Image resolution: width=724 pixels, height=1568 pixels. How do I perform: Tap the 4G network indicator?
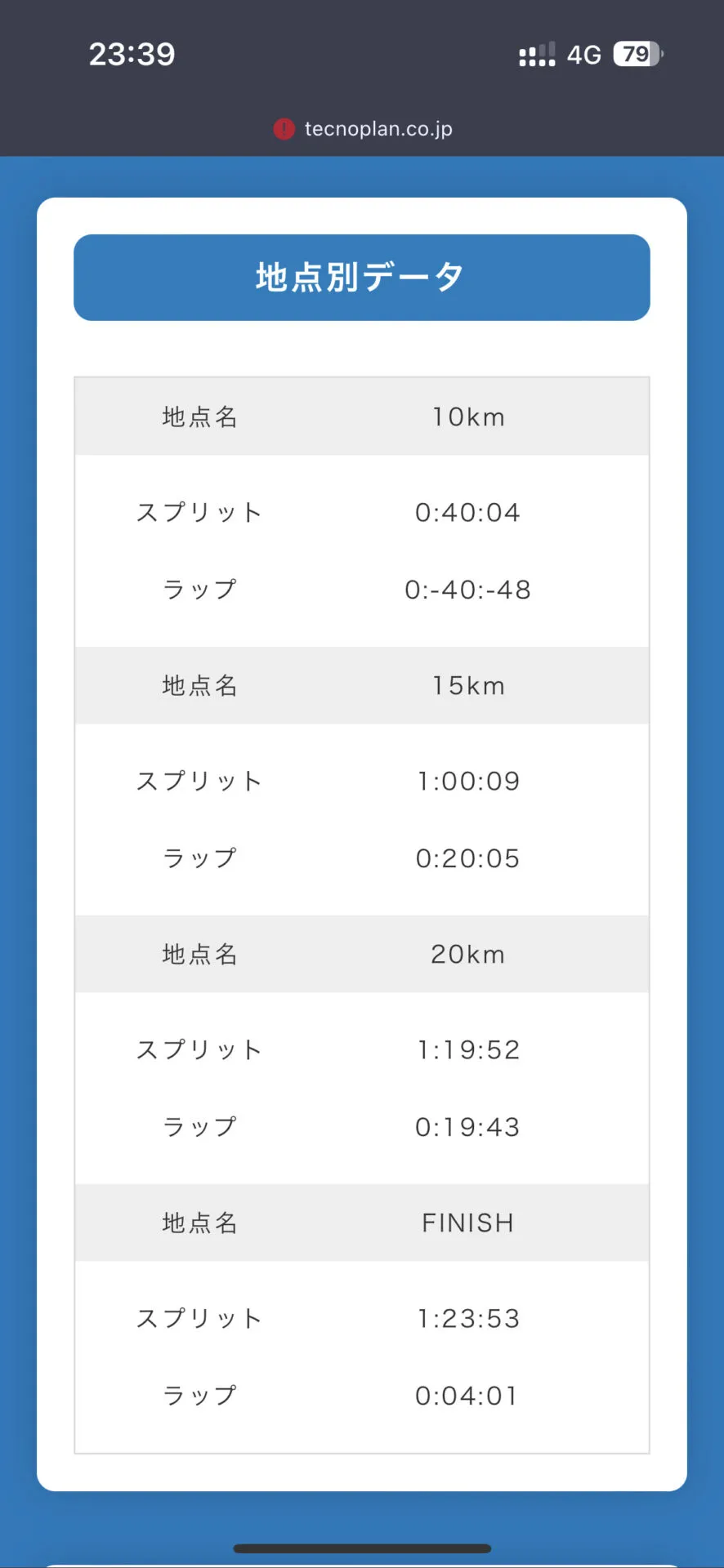pos(582,54)
